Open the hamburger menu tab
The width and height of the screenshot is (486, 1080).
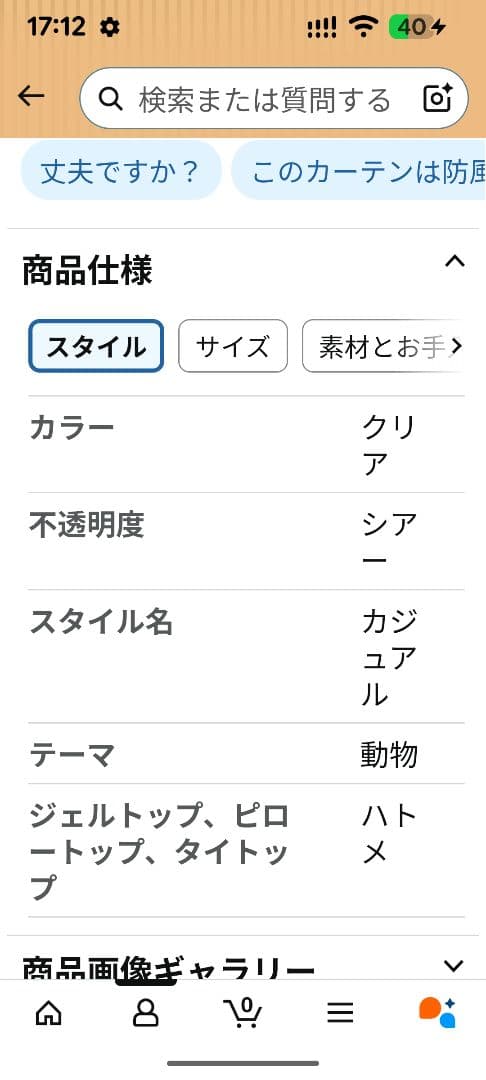pyautogui.click(x=340, y=1013)
